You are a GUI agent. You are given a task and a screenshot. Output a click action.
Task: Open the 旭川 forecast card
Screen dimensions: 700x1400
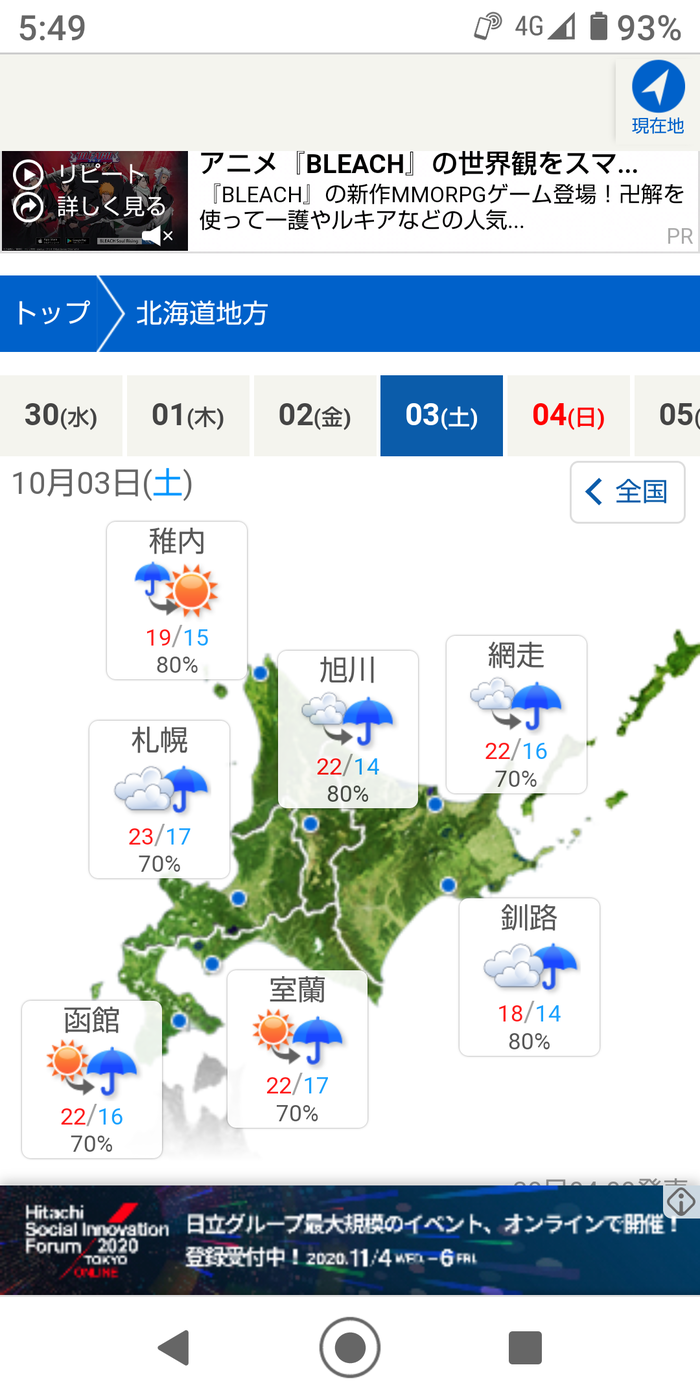click(x=348, y=729)
